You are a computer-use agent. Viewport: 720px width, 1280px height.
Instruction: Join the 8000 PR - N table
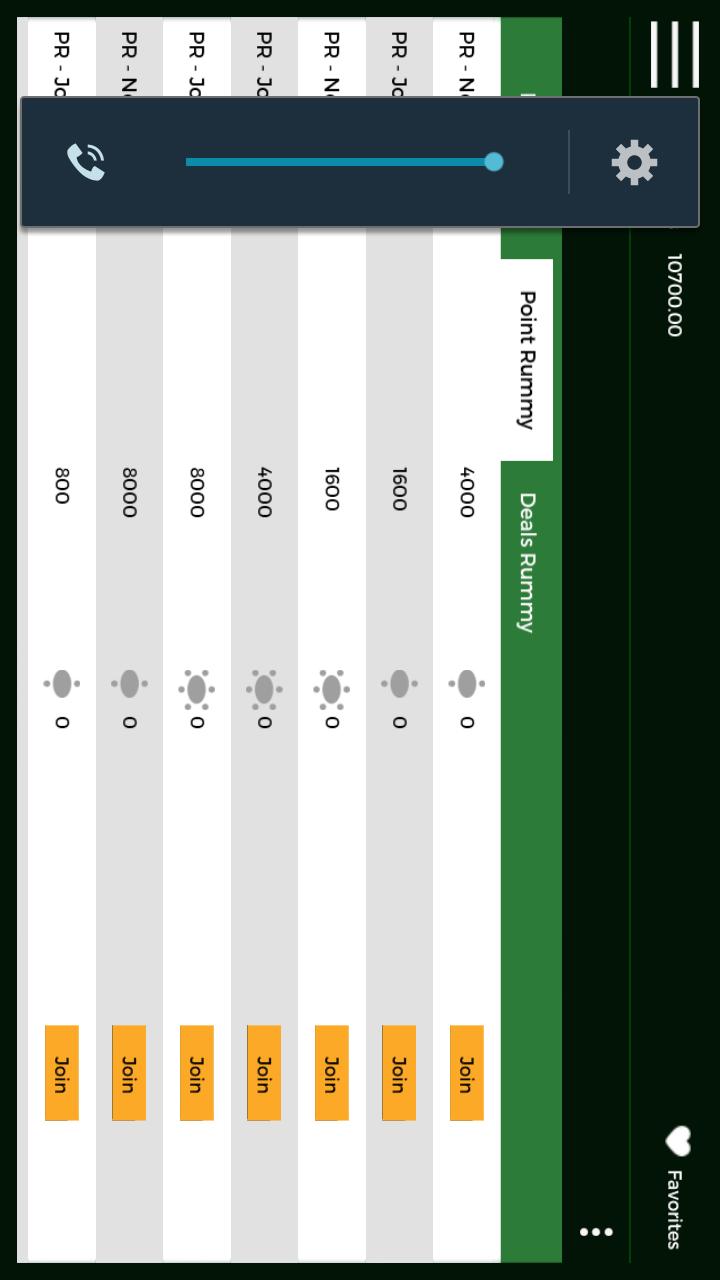click(x=129, y=1073)
